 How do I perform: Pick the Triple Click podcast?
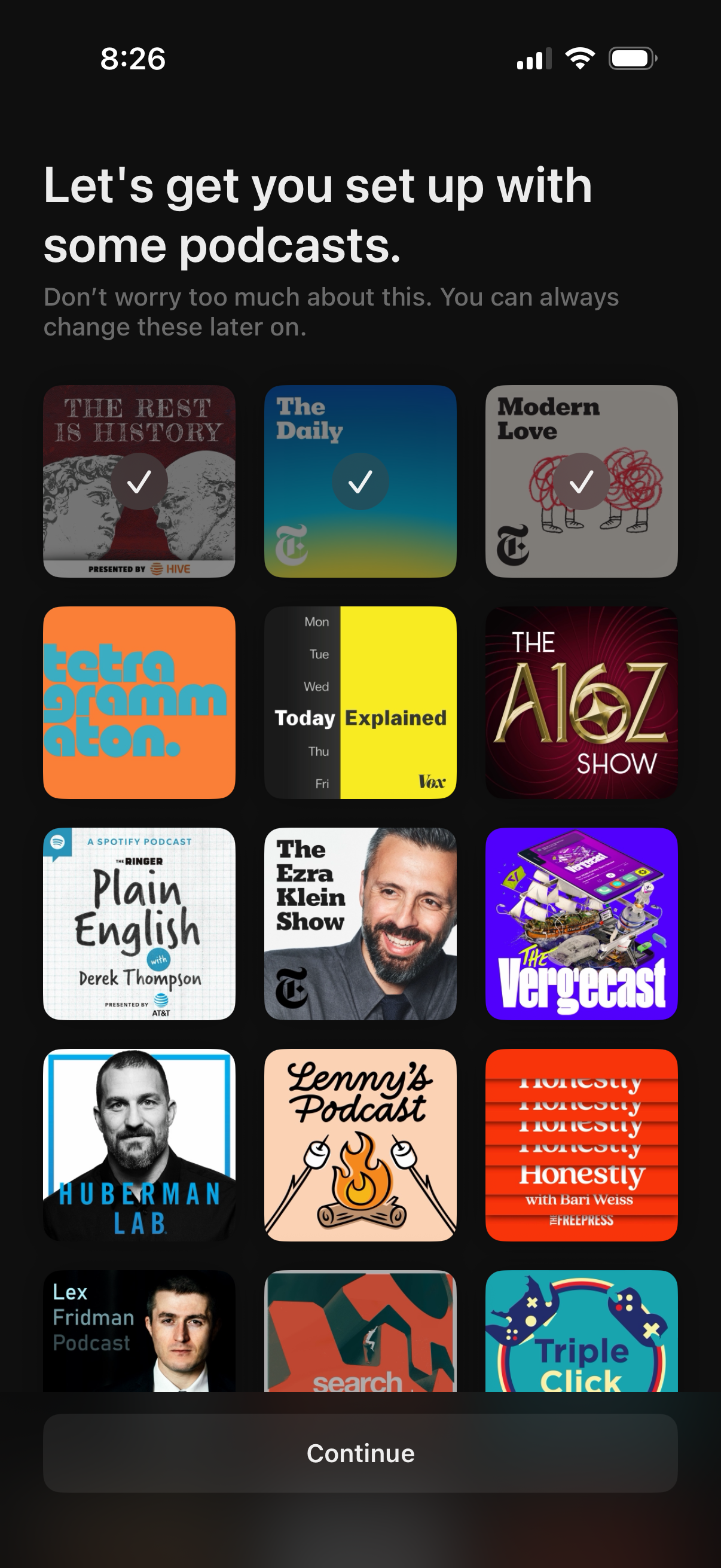coord(581,1331)
